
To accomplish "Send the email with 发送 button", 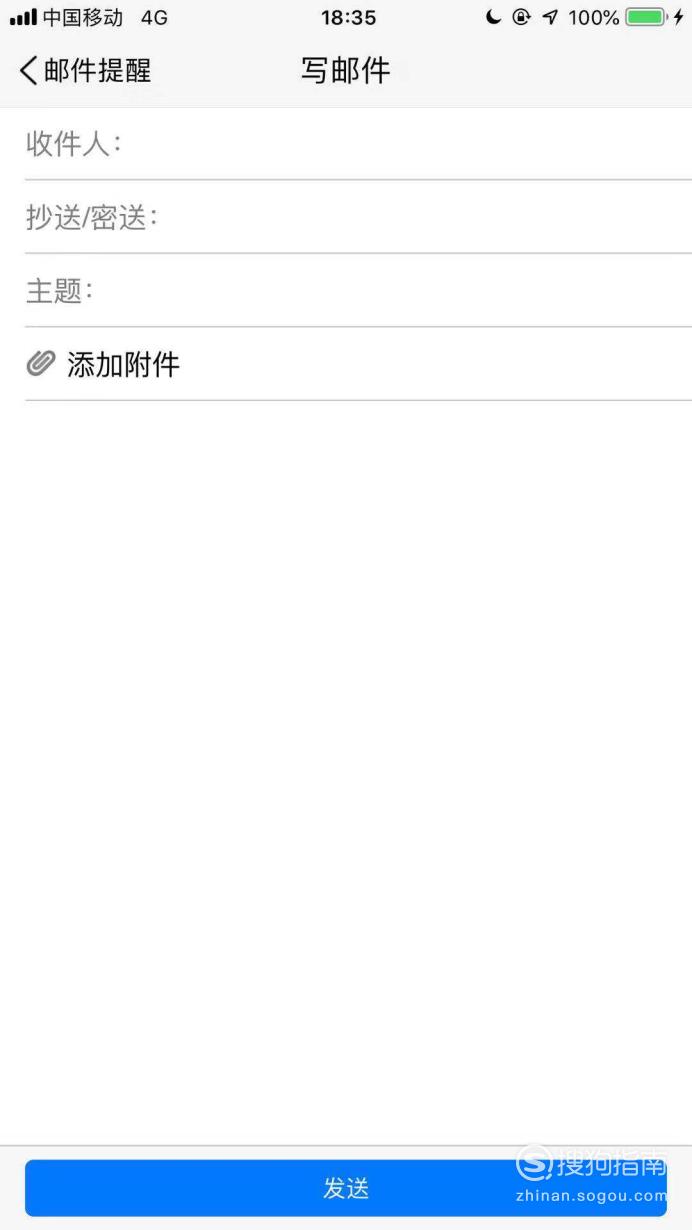I will pyautogui.click(x=346, y=1188).
